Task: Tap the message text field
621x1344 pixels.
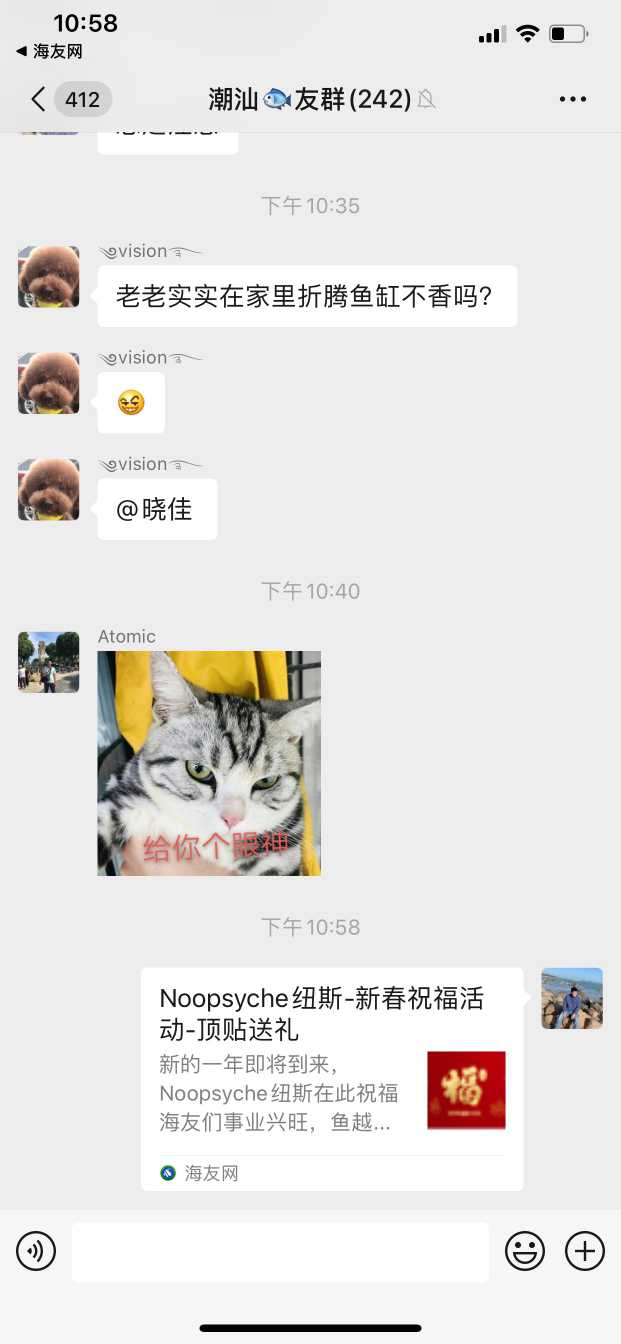Action: [x=280, y=1251]
